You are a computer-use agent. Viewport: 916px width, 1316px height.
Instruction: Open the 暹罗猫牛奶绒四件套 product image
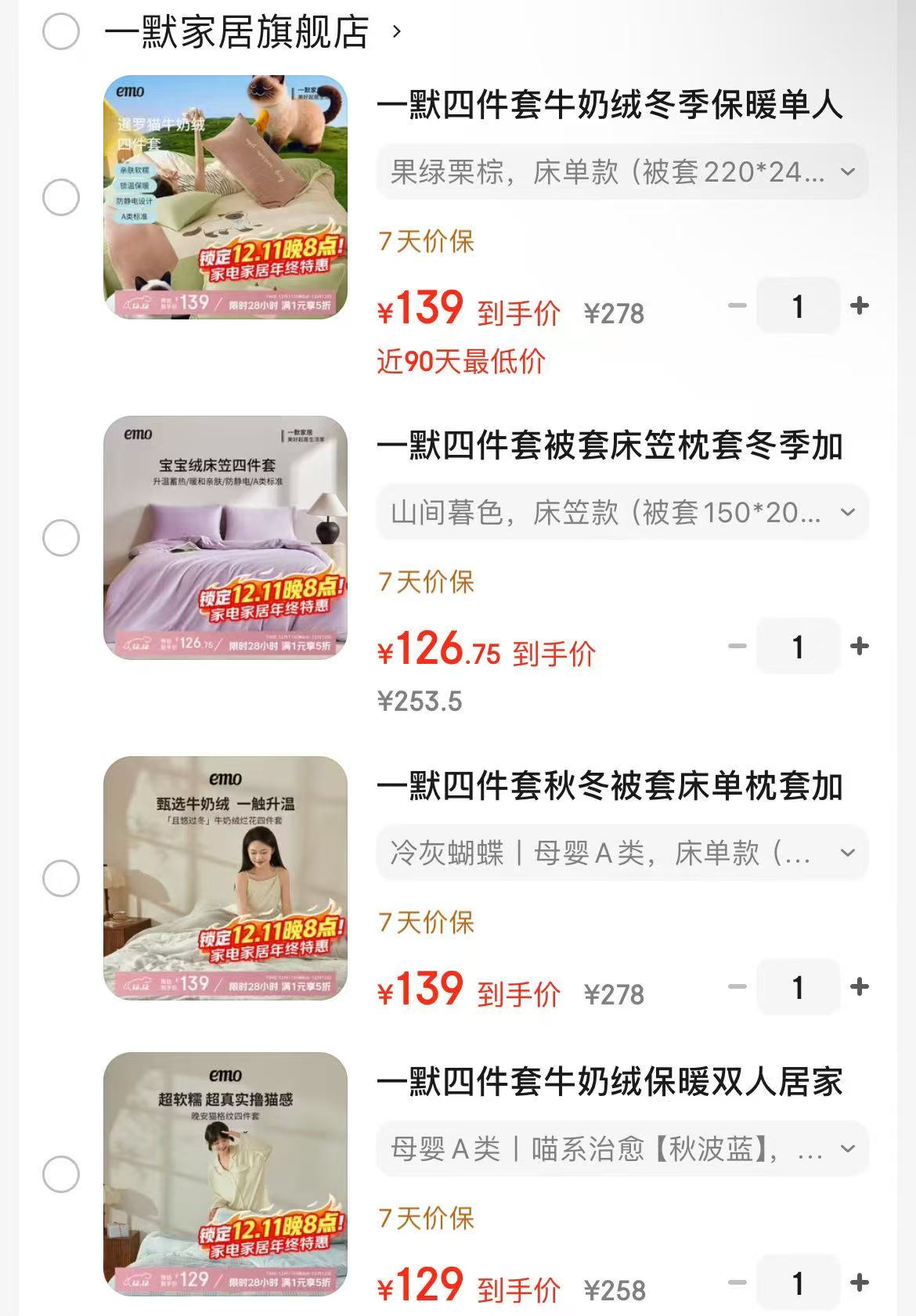(x=225, y=197)
